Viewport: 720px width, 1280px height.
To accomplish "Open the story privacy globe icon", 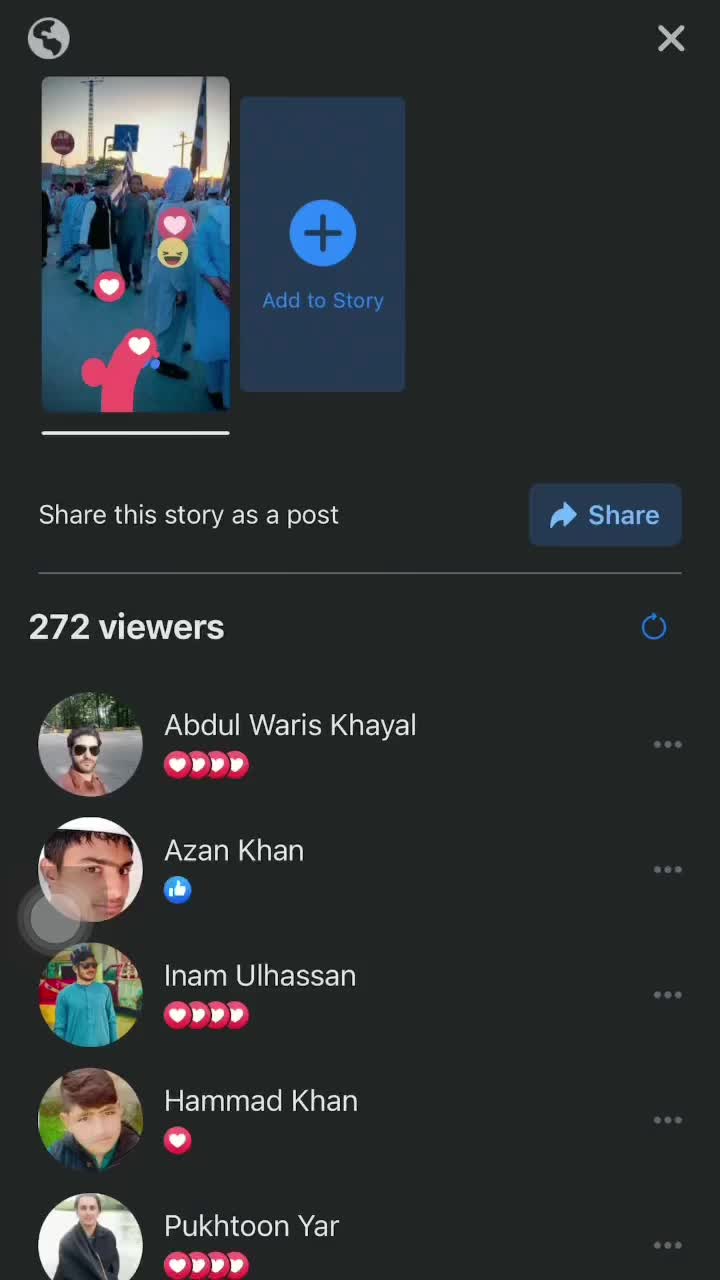I will (49, 39).
